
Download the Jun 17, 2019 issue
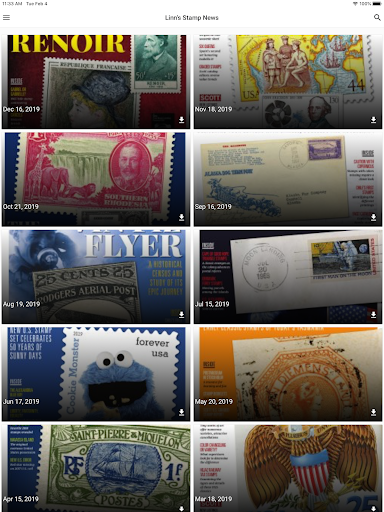181,412
